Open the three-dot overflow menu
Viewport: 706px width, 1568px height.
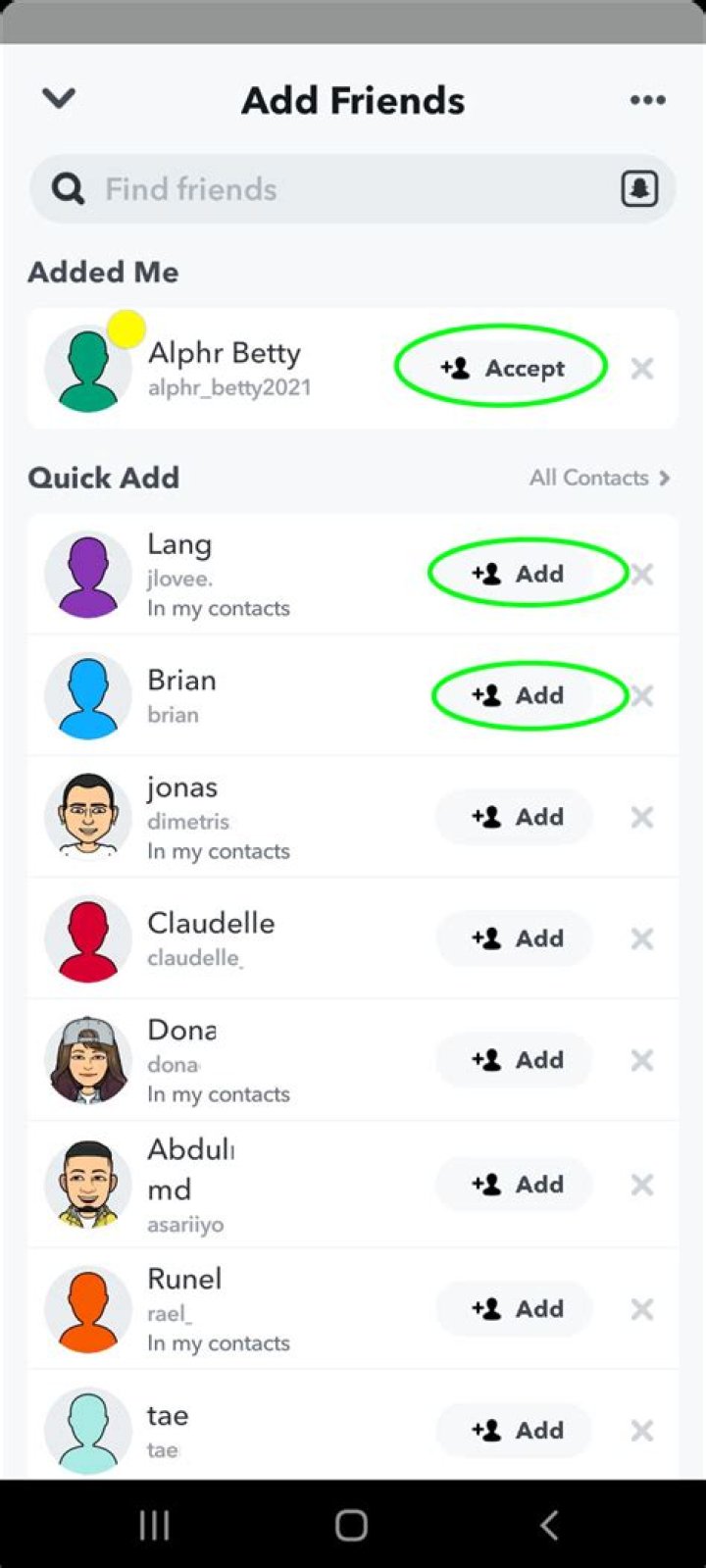pos(647,100)
